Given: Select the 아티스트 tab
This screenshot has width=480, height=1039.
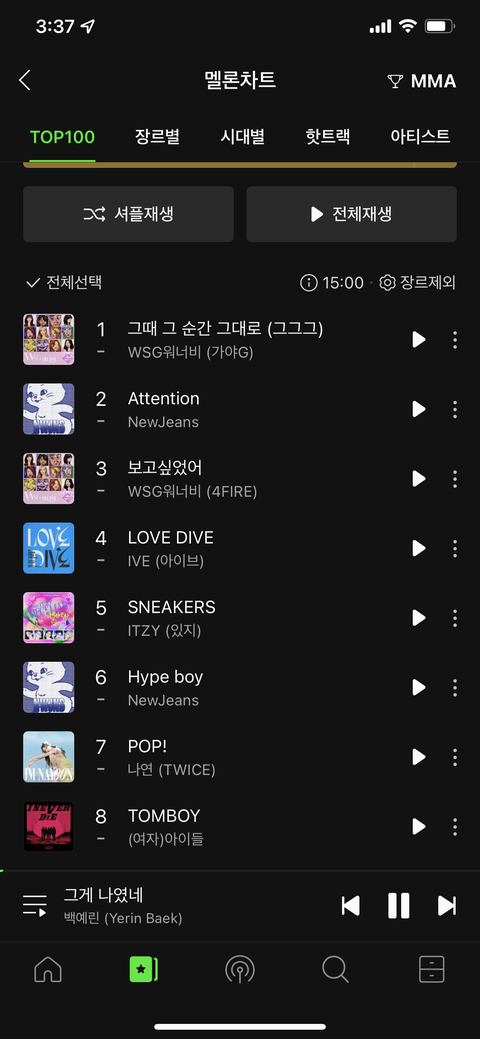Looking at the screenshot, I should point(420,137).
